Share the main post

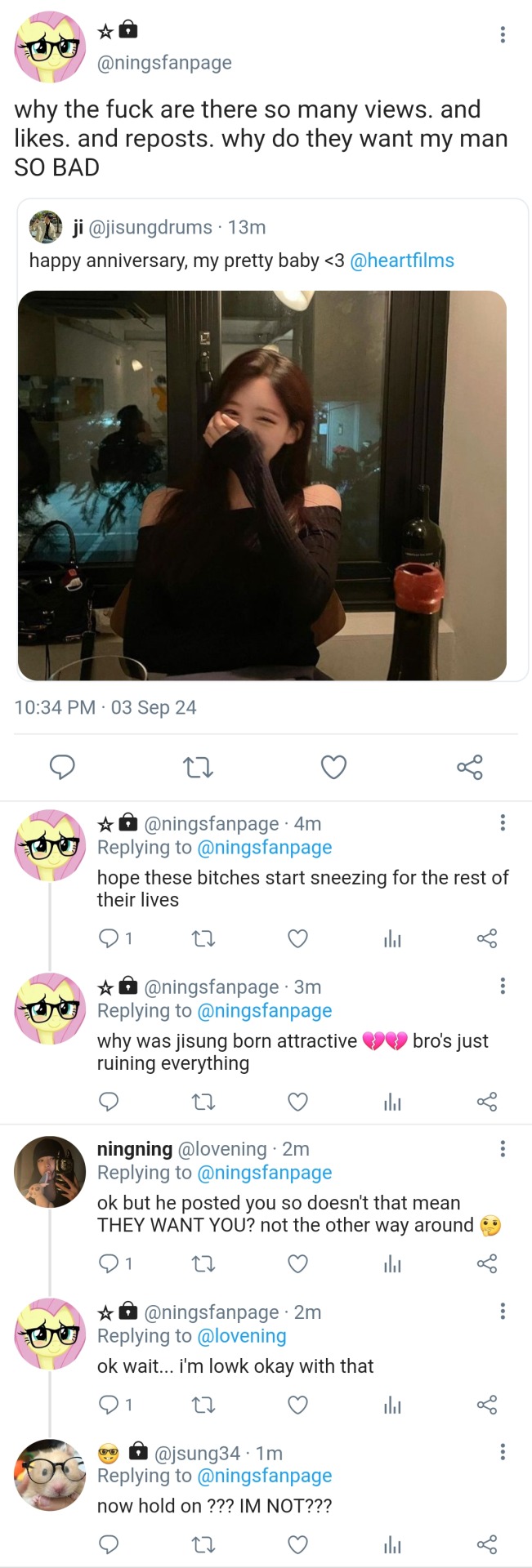pyautogui.click(x=470, y=767)
